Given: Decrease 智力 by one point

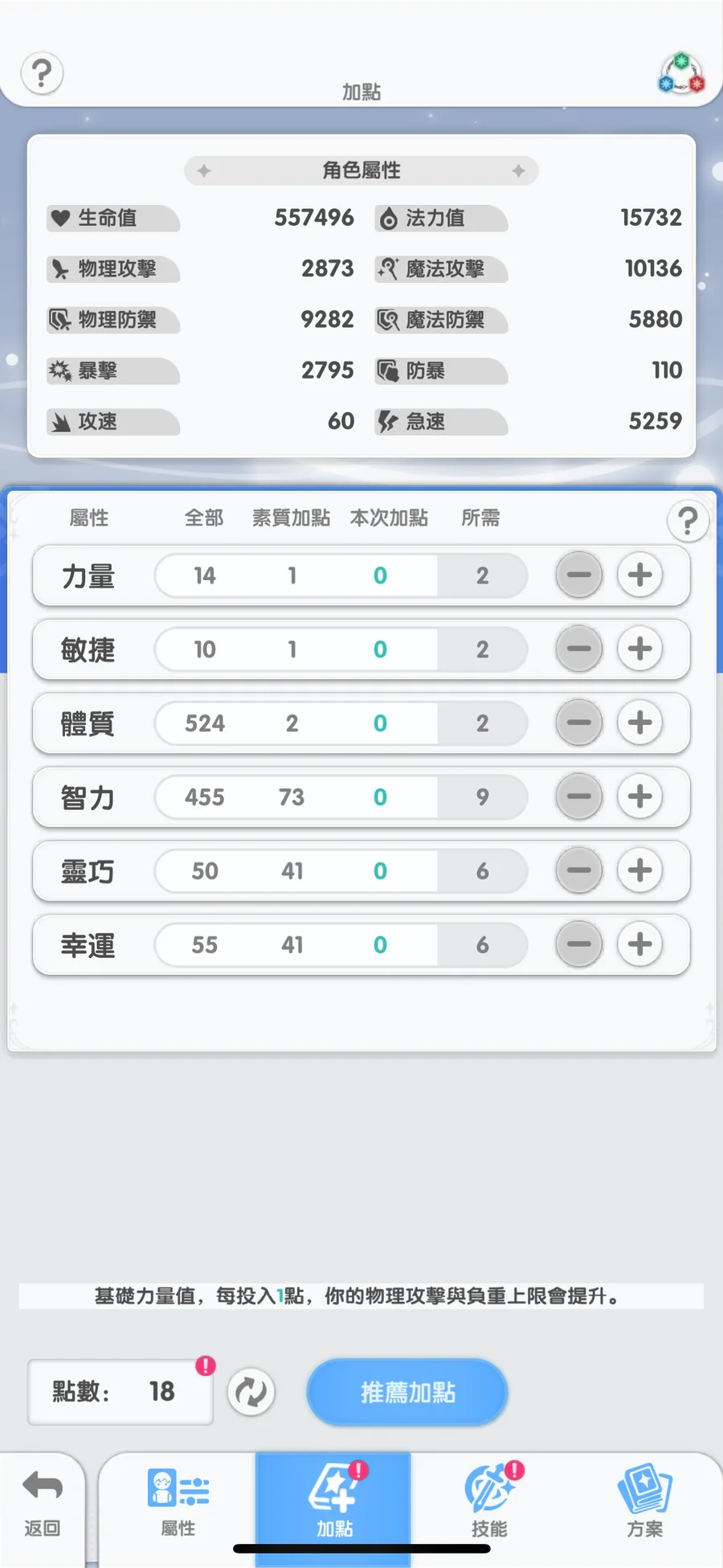Looking at the screenshot, I should [x=578, y=796].
